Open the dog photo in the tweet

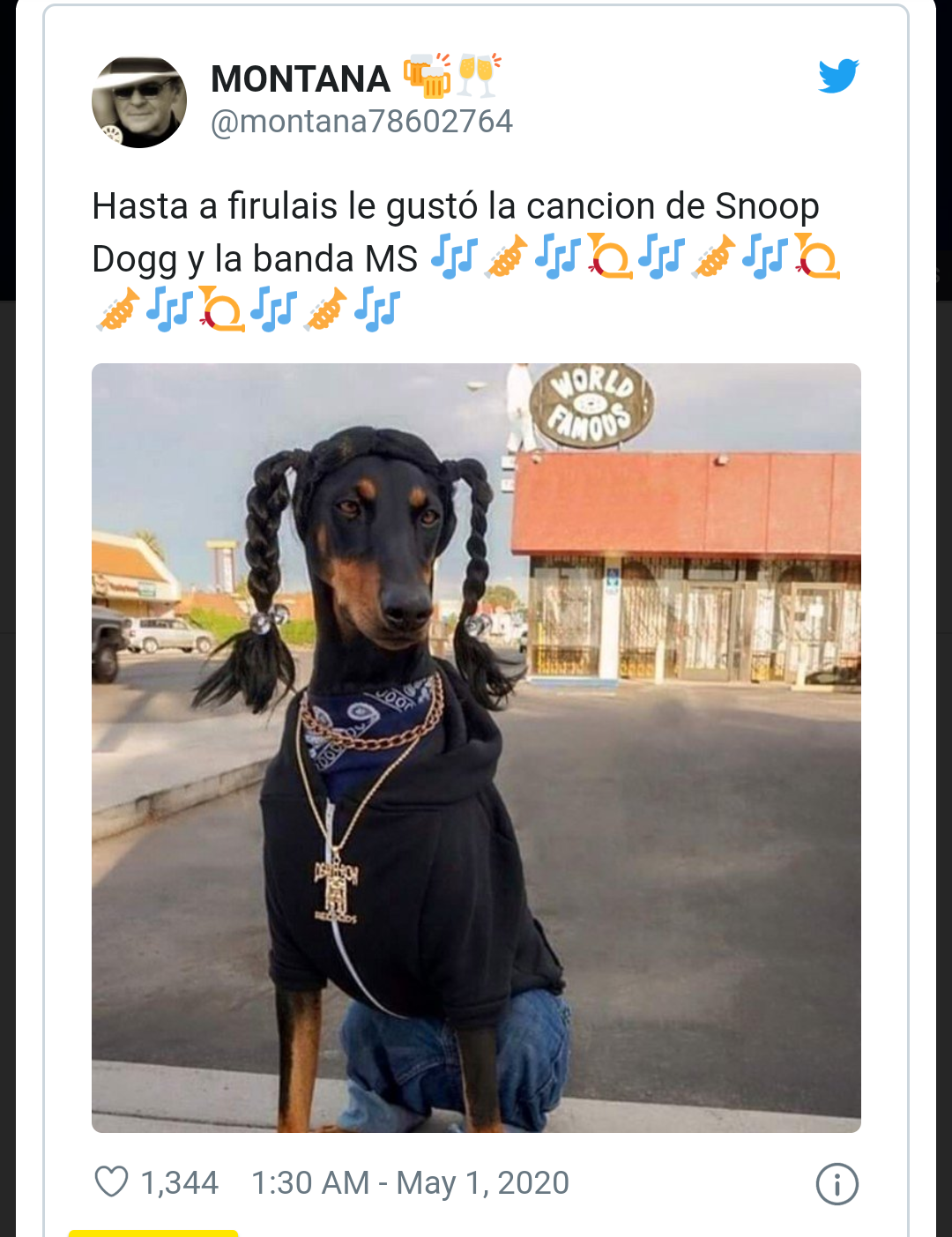coord(476,748)
